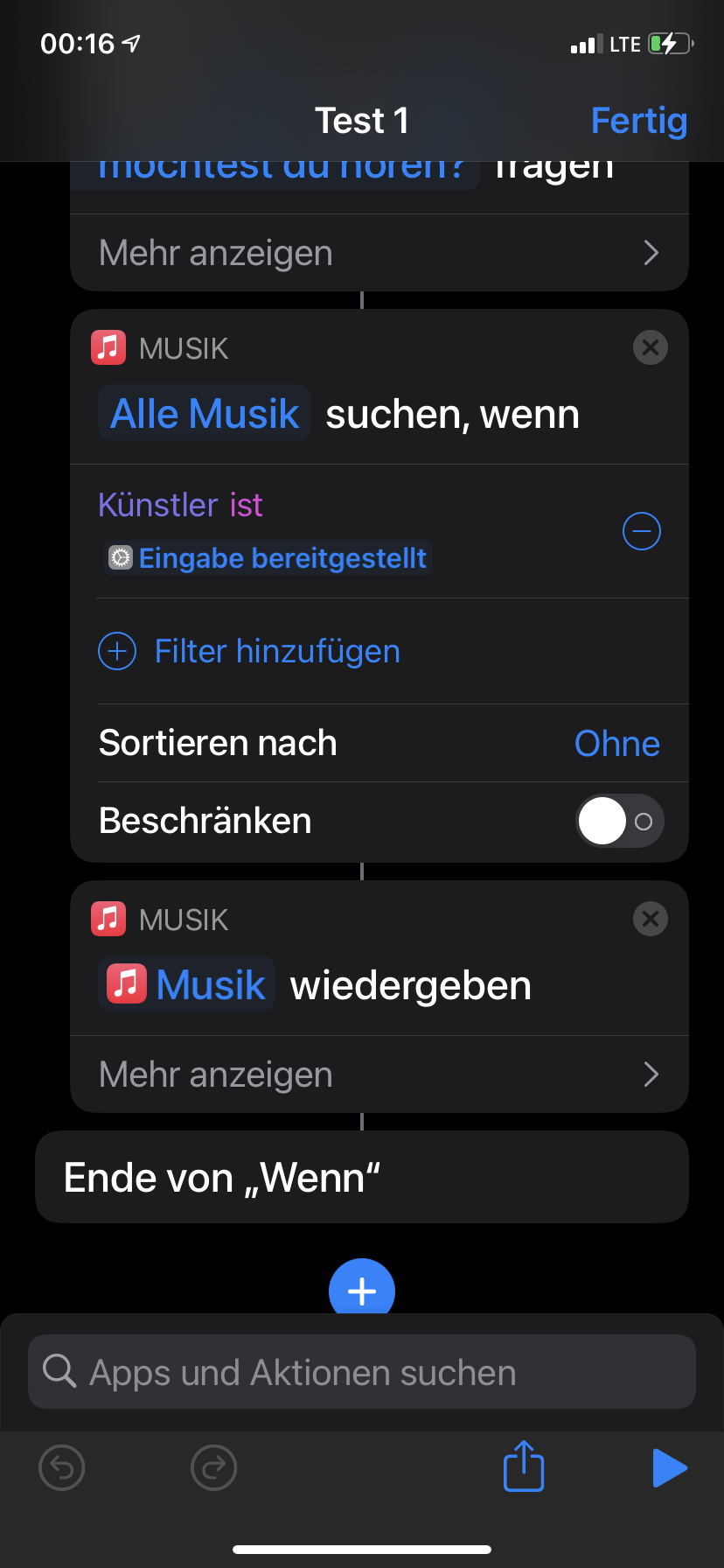724x1568 pixels.
Task: Undo the last change
Action: click(x=62, y=1467)
